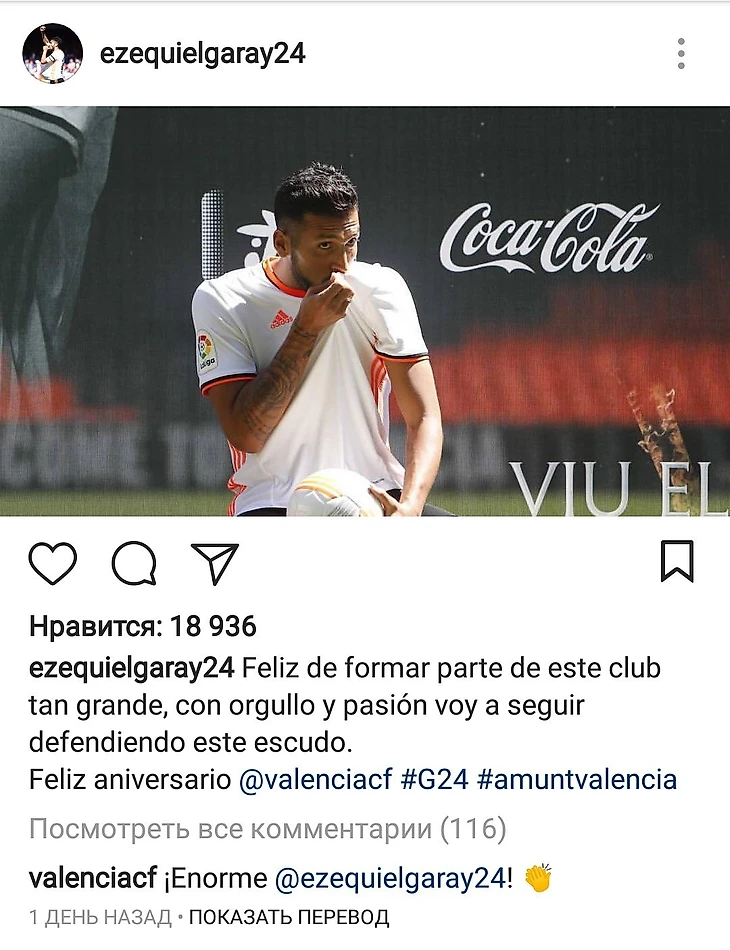Open ezequielgaray24 profile picture
This screenshot has width=730, height=950.
pyautogui.click(x=52, y=53)
